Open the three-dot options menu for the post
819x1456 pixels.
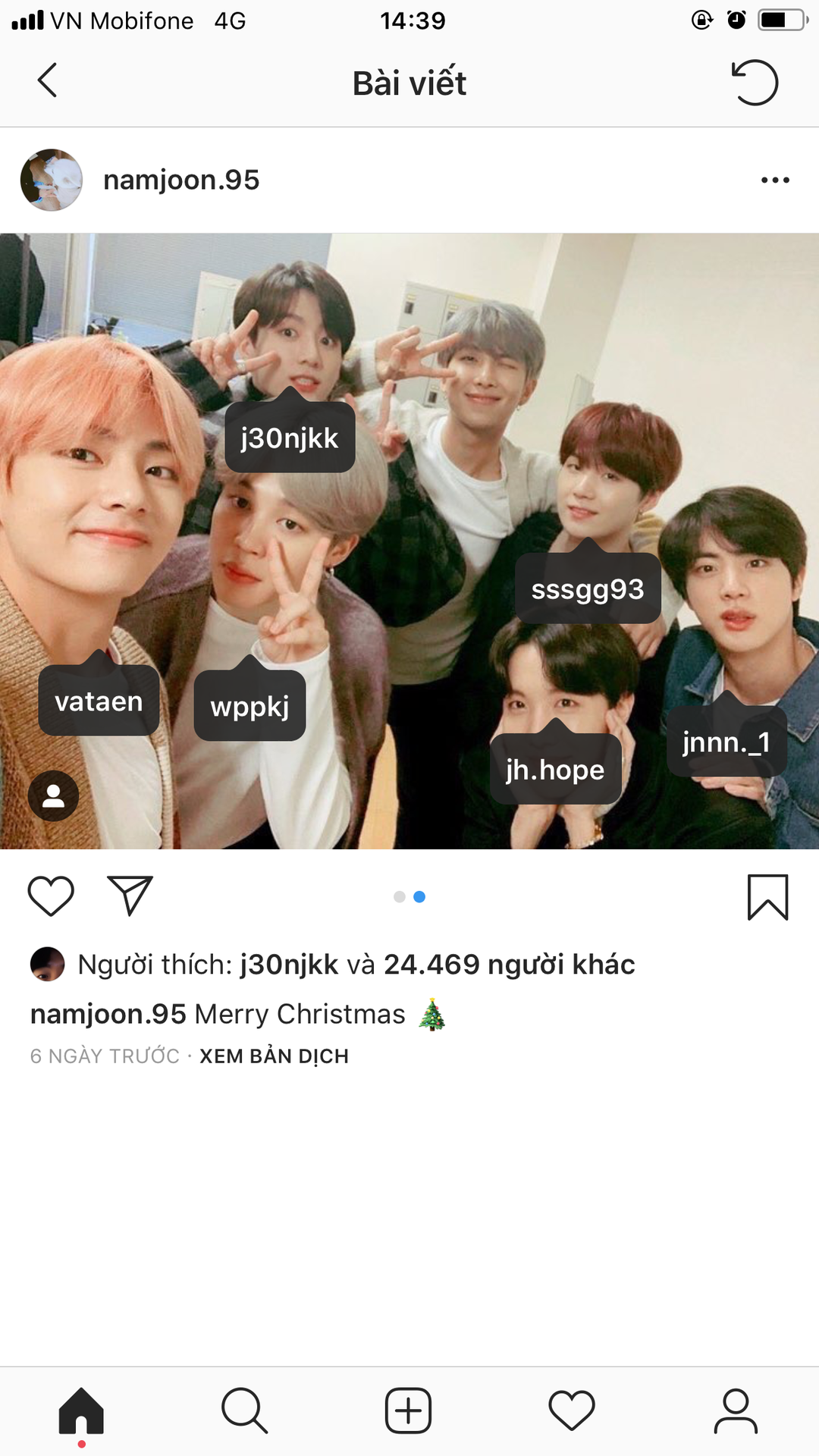coord(775,180)
